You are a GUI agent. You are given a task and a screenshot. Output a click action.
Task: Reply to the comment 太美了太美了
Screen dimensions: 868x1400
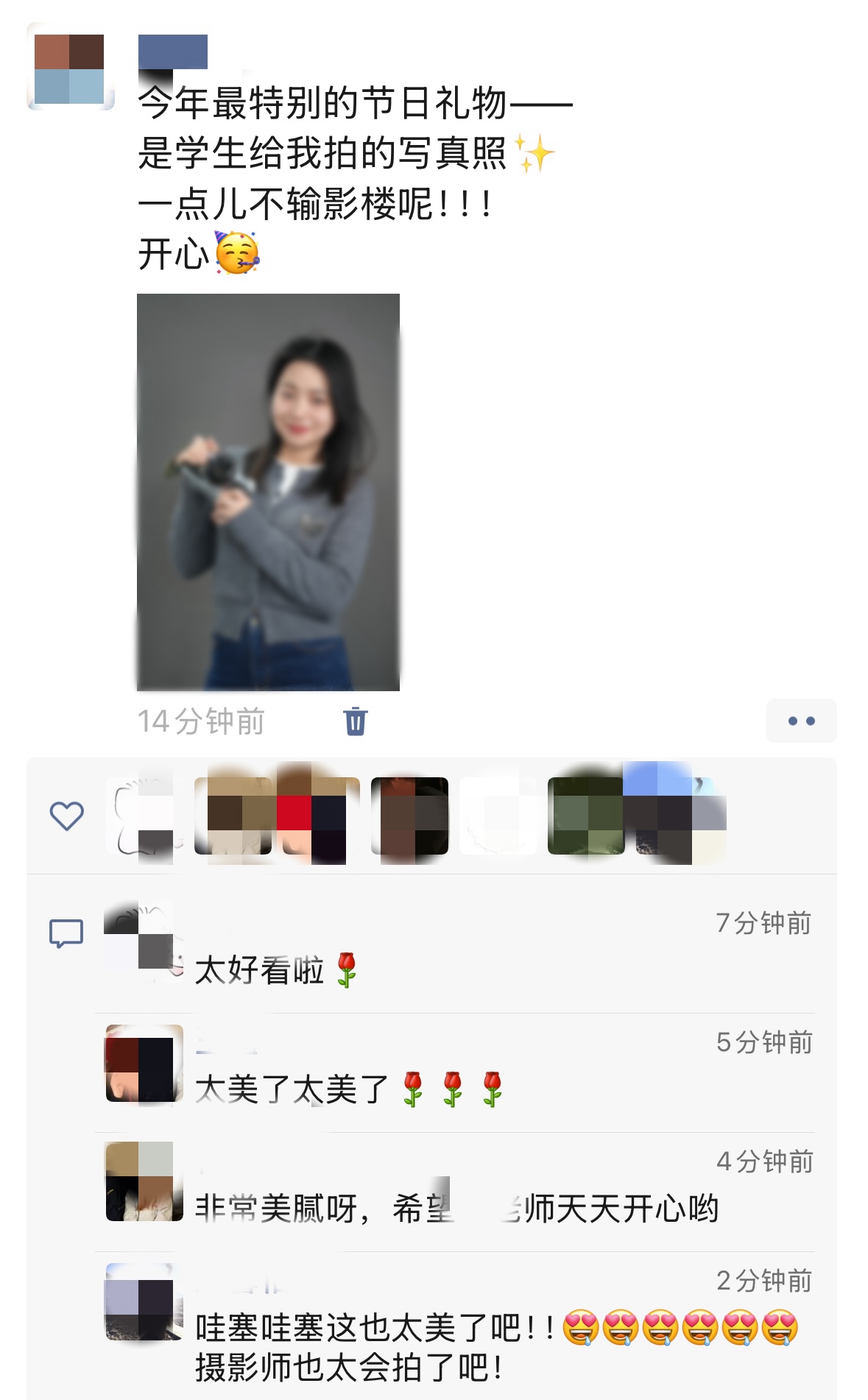click(x=292, y=1089)
